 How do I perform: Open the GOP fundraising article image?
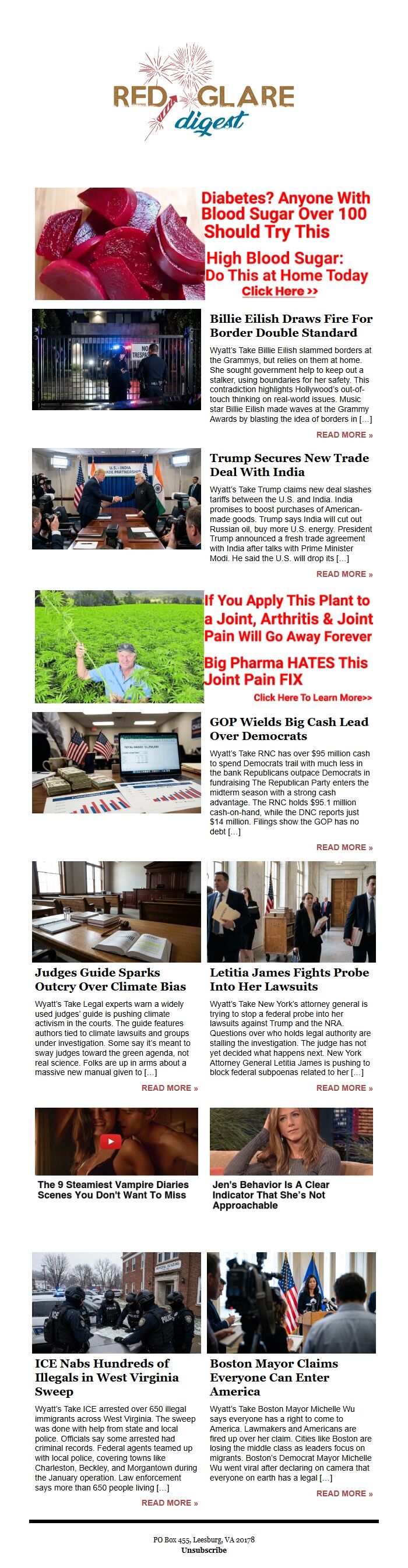(117, 762)
